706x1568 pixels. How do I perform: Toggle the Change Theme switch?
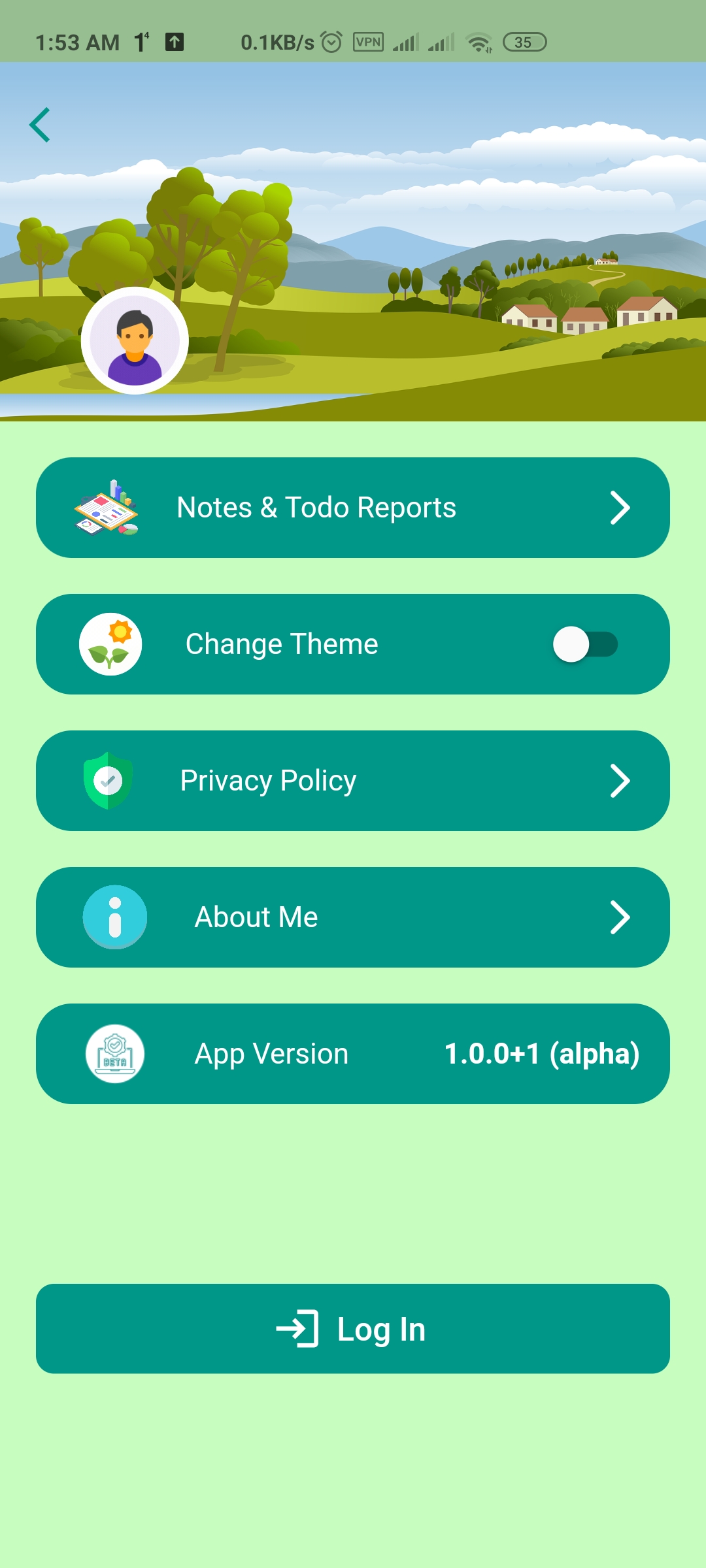coord(585,644)
